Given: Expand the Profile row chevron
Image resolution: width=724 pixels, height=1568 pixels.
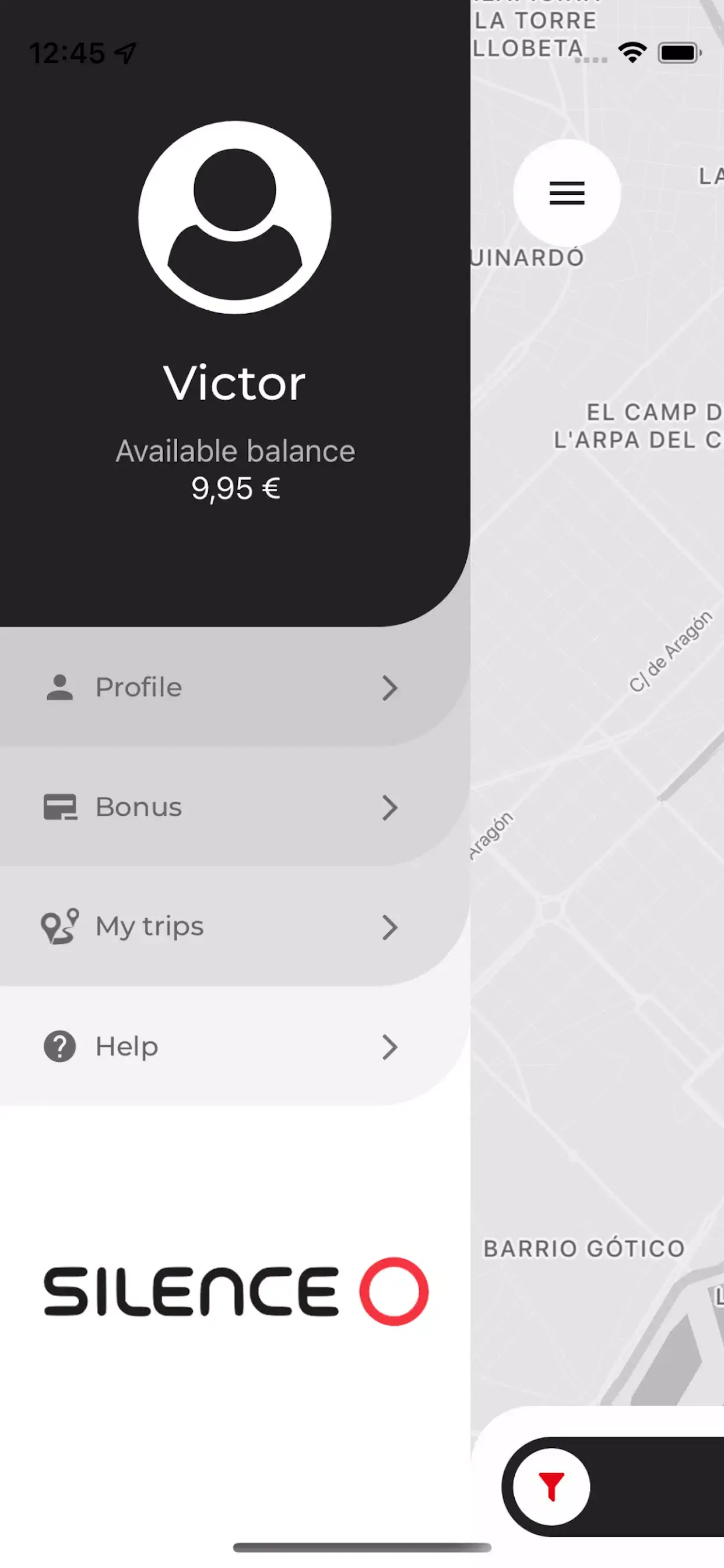Looking at the screenshot, I should (x=390, y=688).
